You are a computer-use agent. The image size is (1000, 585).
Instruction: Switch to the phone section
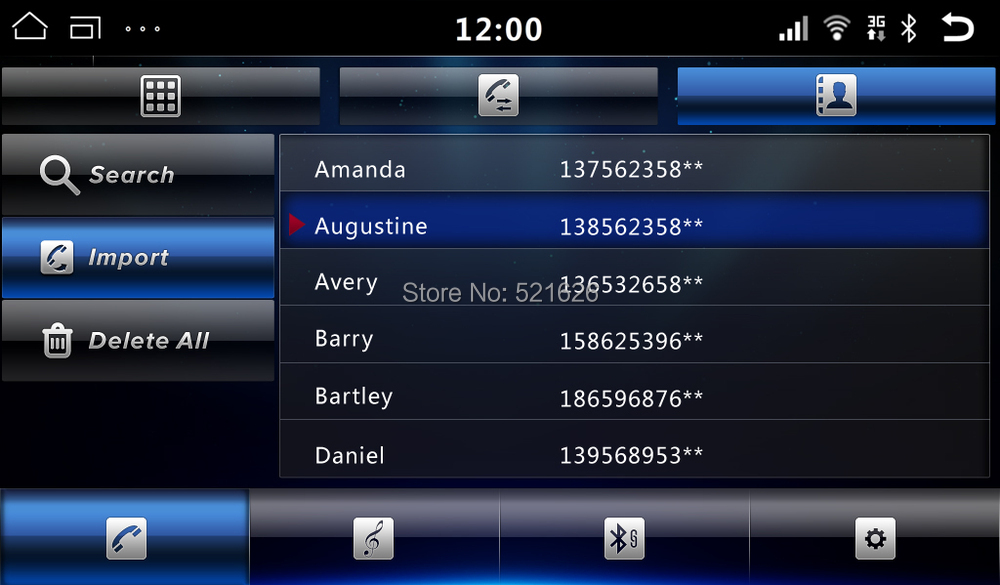(125, 539)
